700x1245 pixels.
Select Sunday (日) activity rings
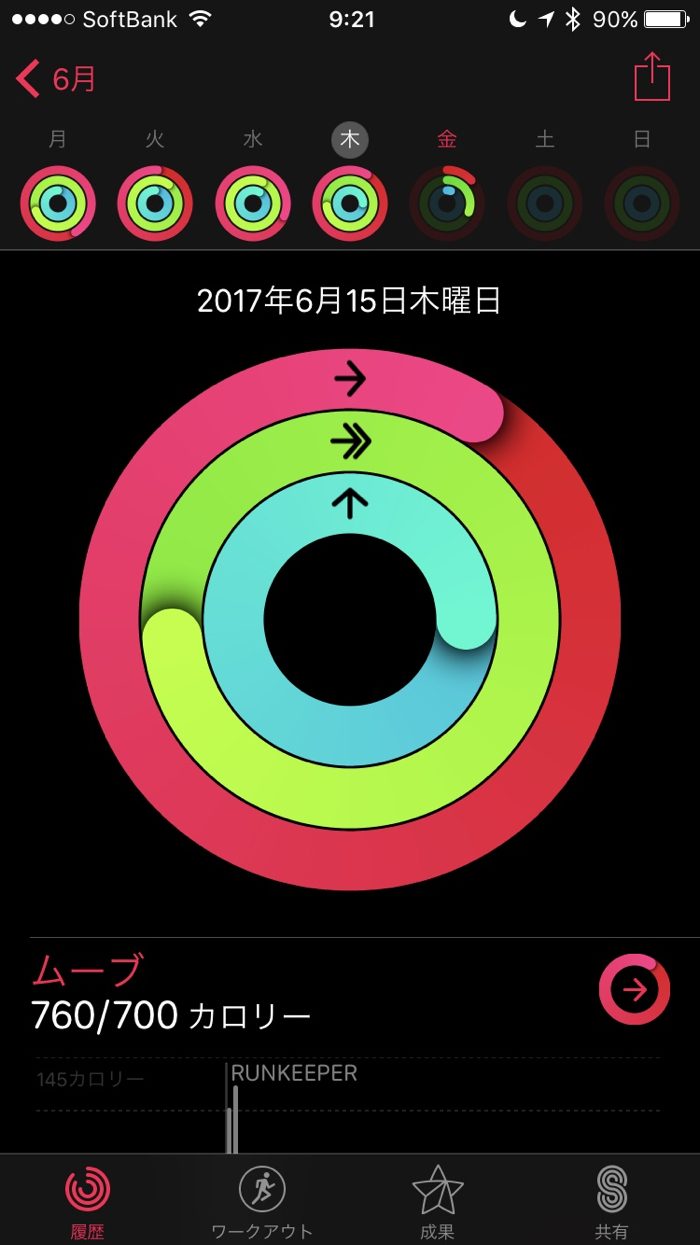pos(642,203)
